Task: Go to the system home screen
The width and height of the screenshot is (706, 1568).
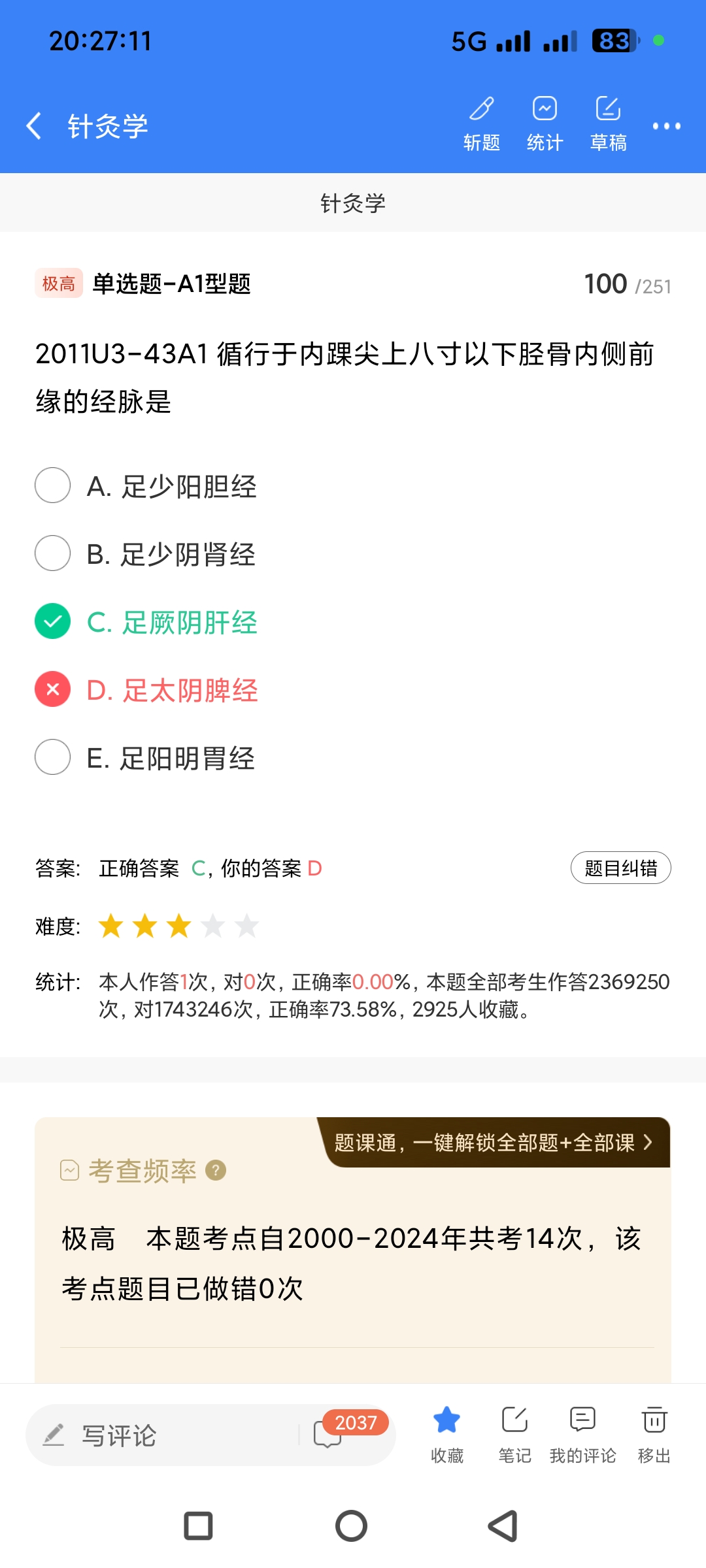Action: pyautogui.click(x=352, y=1526)
